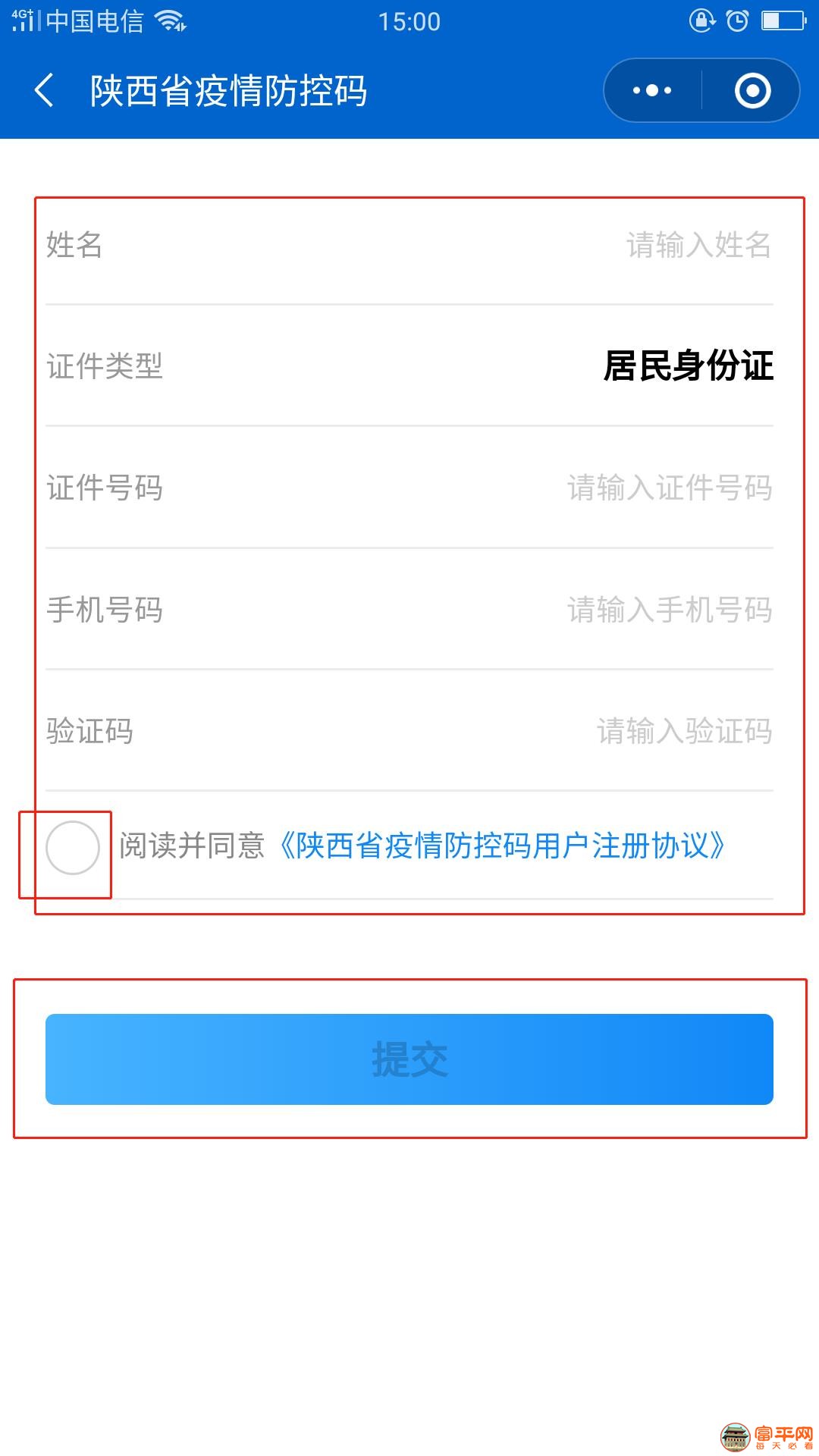Close the mini program via circle icon

coord(752,91)
